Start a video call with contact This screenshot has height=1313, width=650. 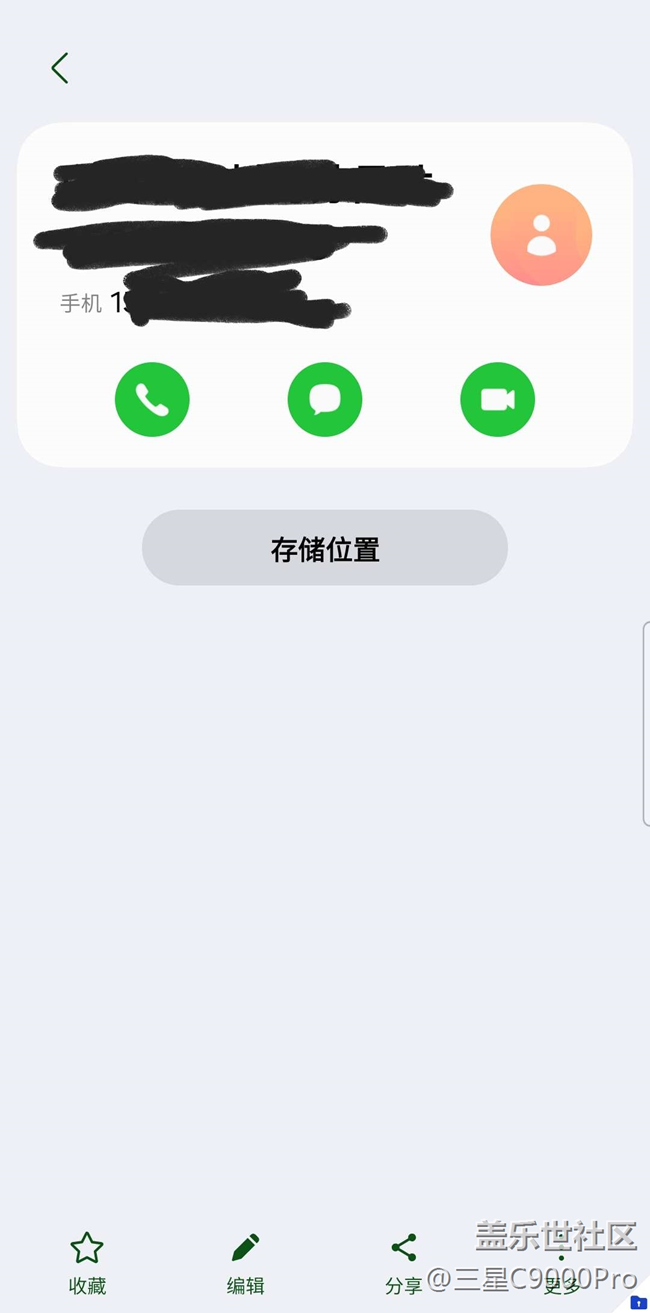click(x=497, y=400)
